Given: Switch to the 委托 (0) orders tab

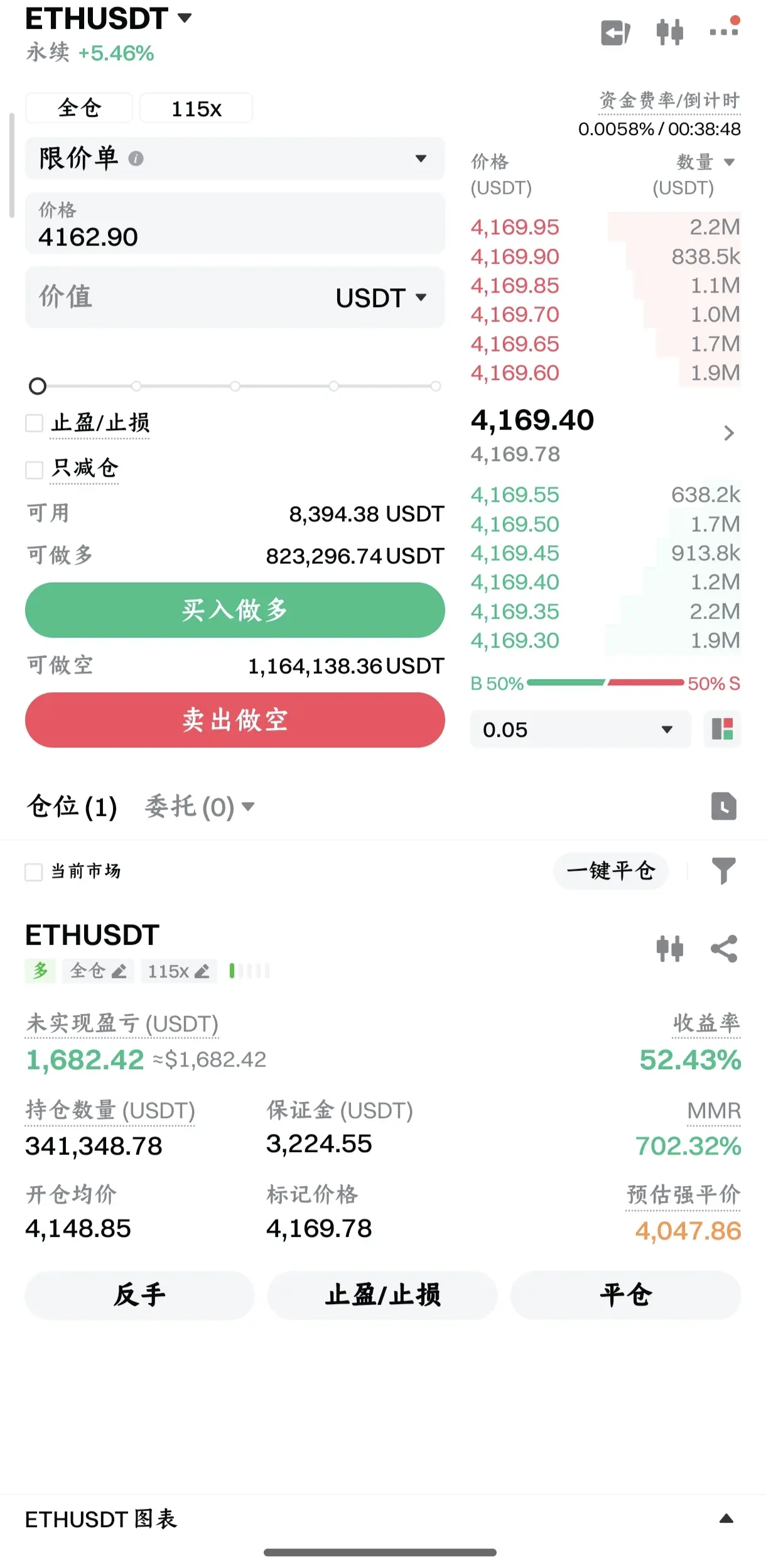Looking at the screenshot, I should click(198, 807).
